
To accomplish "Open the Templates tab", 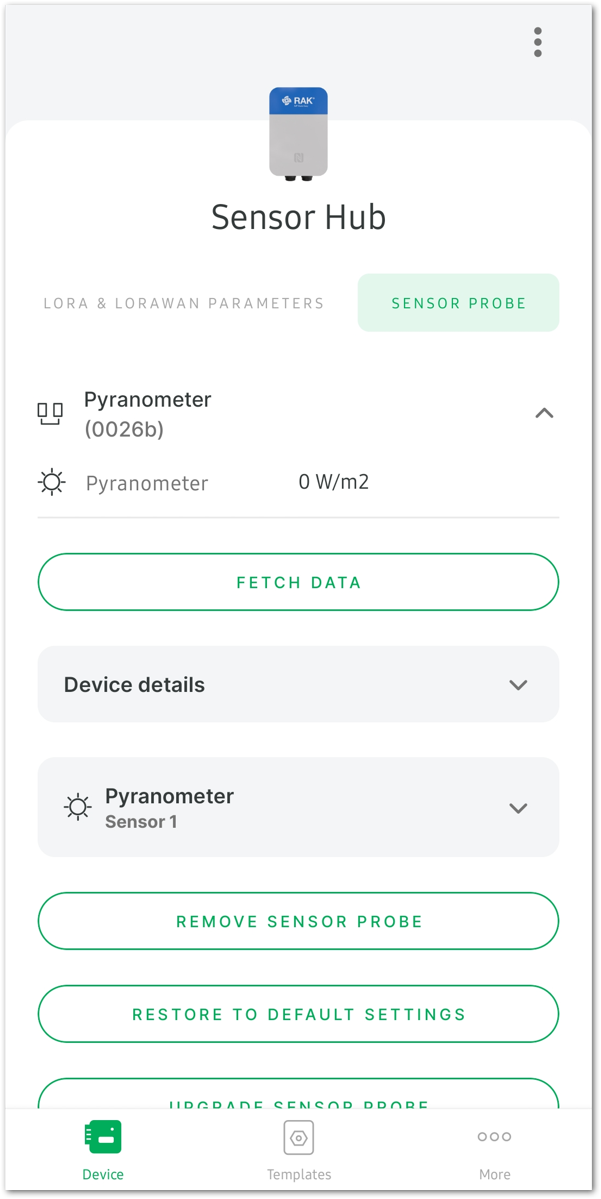I will point(299,1151).
